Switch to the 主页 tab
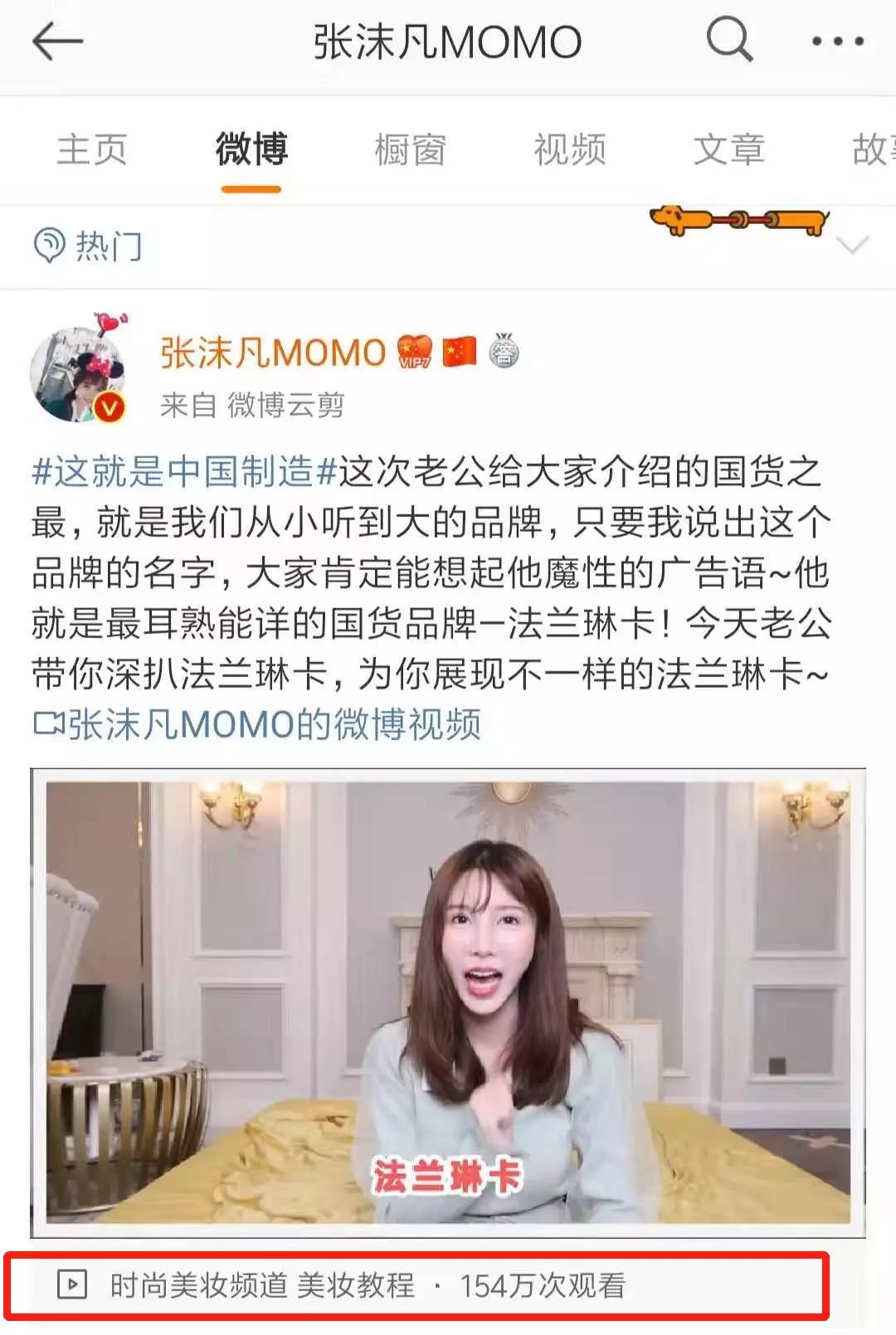This screenshot has height=1335, width=896. tap(92, 150)
